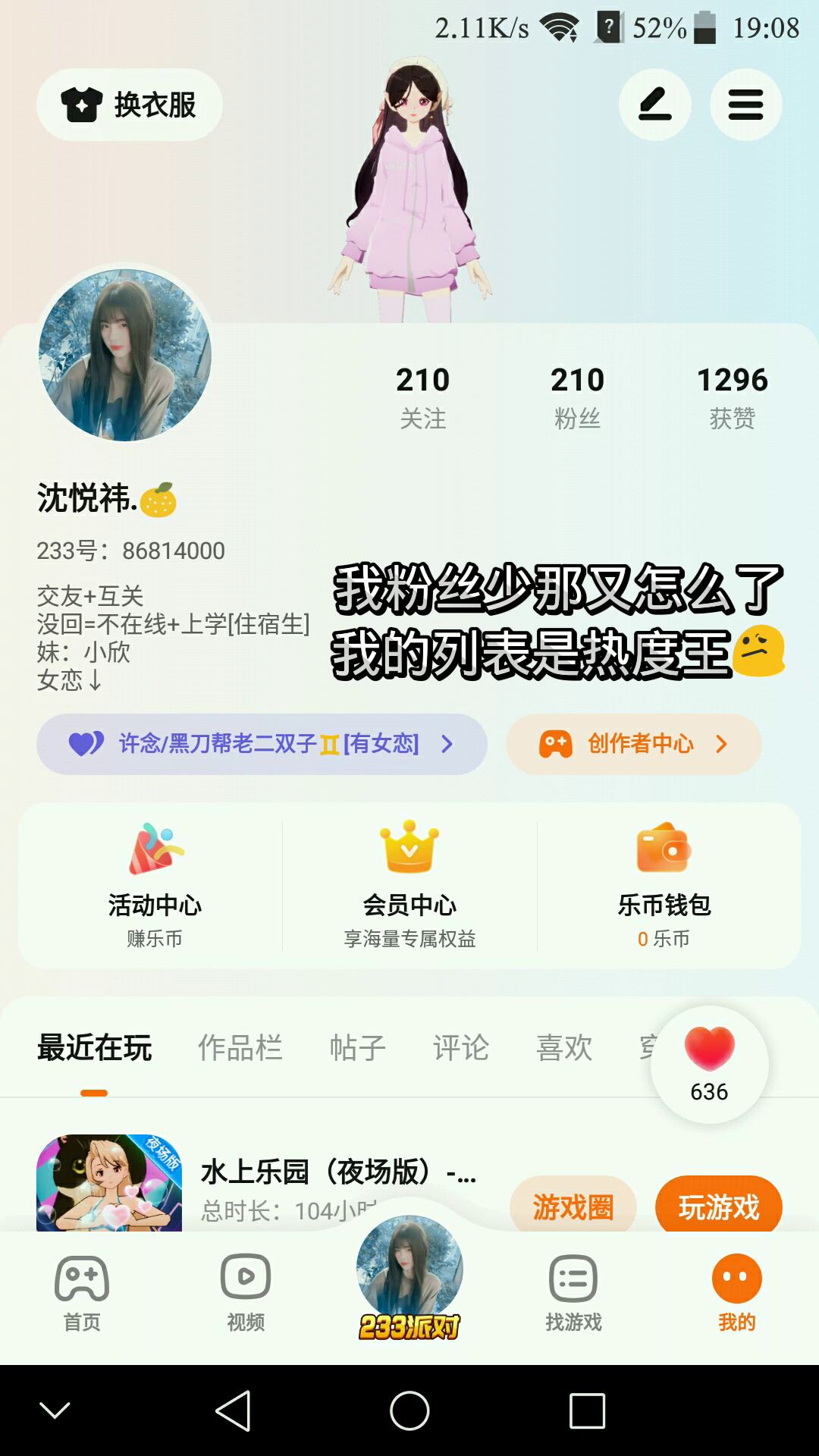Tap the floating heart with 636
The width and height of the screenshot is (819, 1456).
709,1064
